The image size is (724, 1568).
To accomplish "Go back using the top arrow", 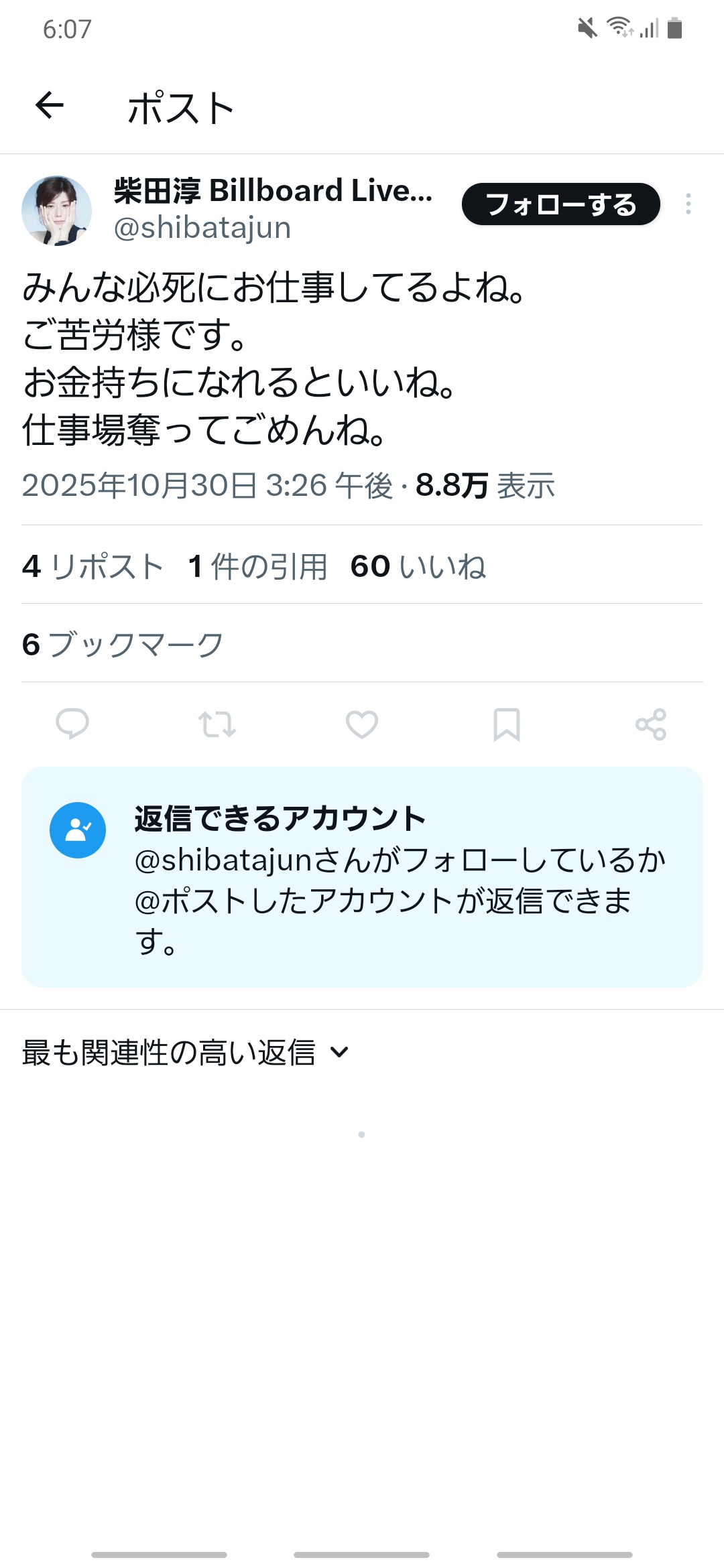I will tap(50, 106).
